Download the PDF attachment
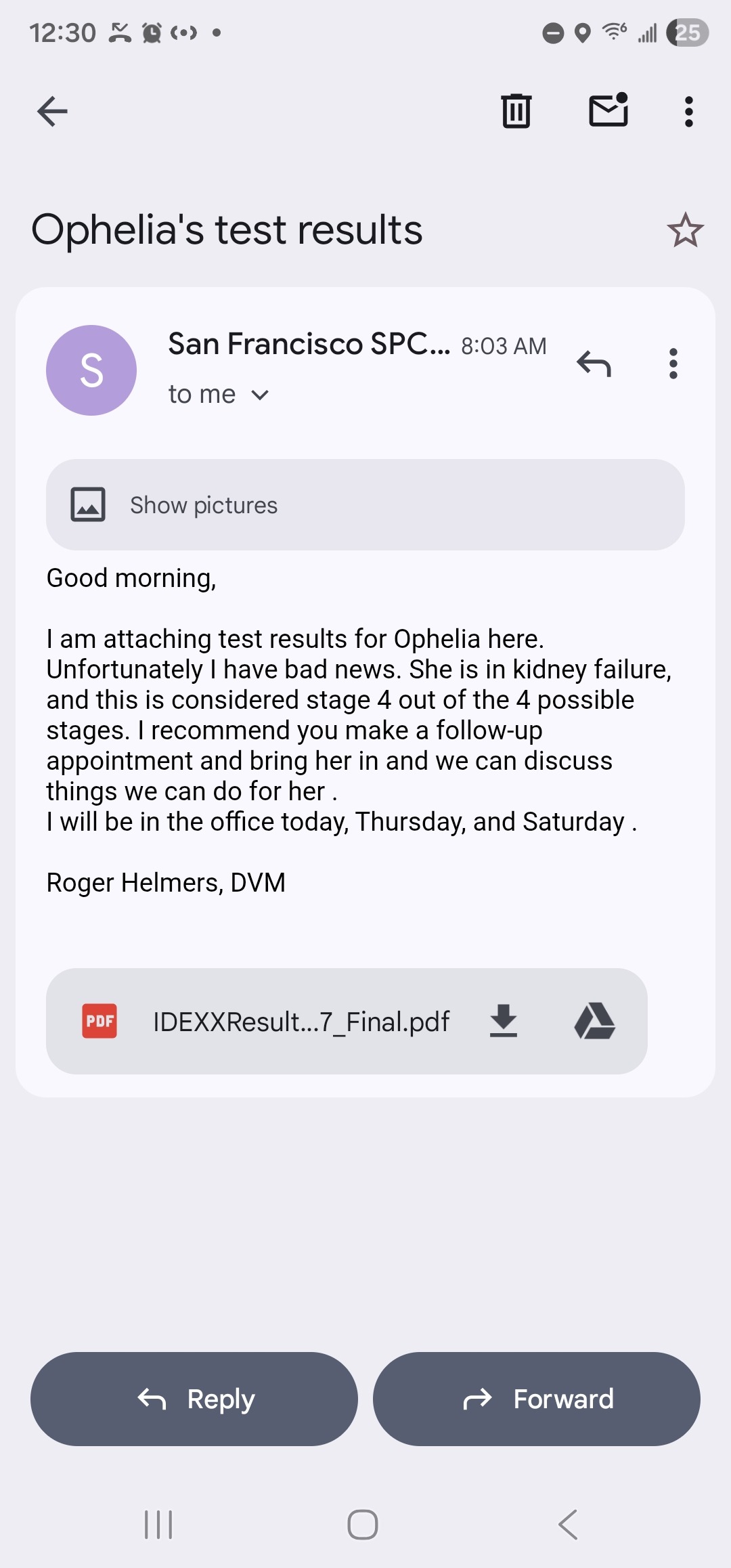Viewport: 731px width, 1568px height. (504, 1022)
